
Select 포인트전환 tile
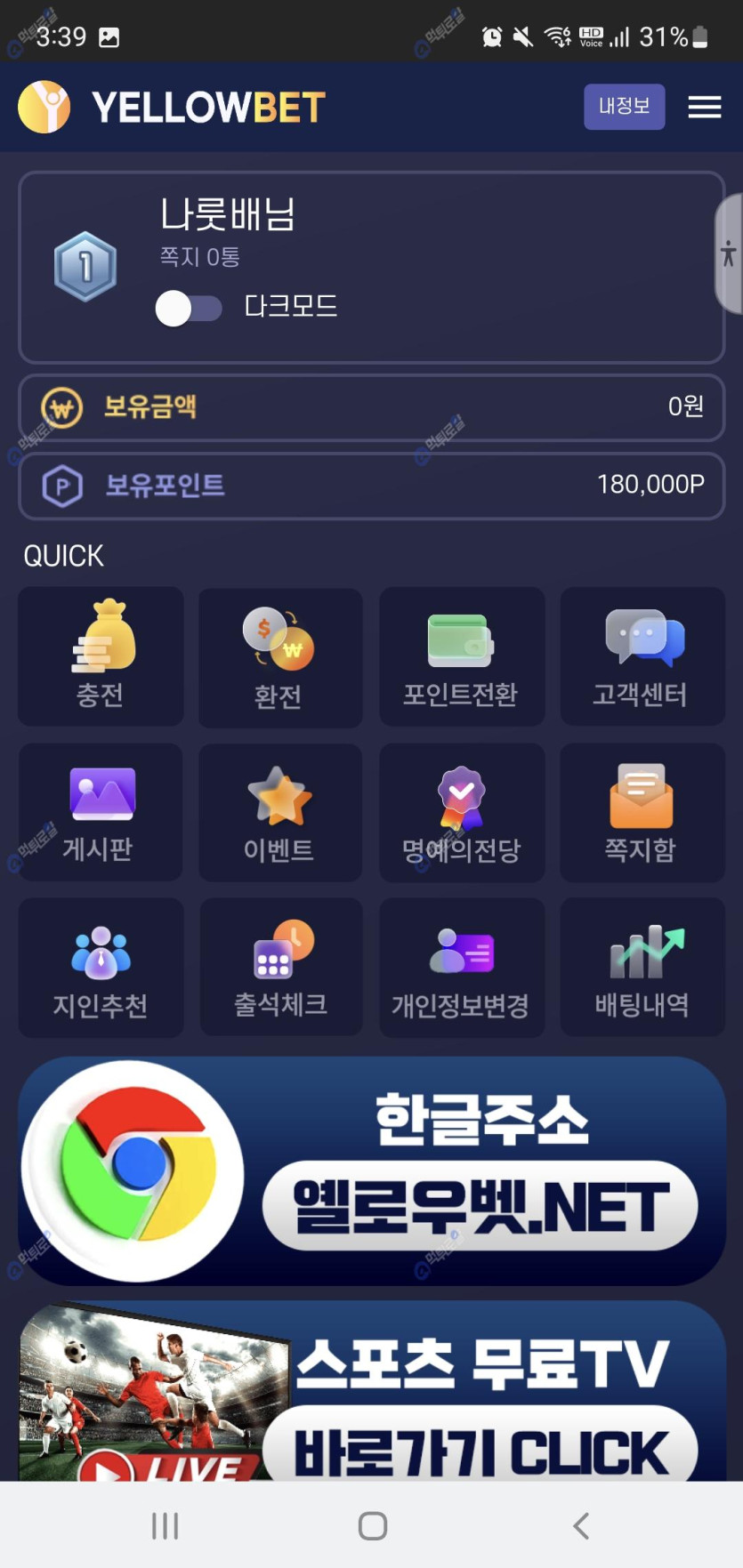[461, 656]
